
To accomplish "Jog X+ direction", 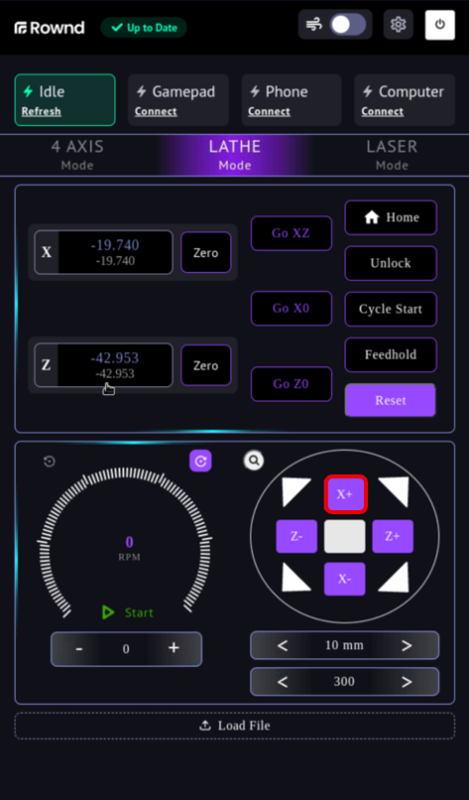I will point(345,494).
